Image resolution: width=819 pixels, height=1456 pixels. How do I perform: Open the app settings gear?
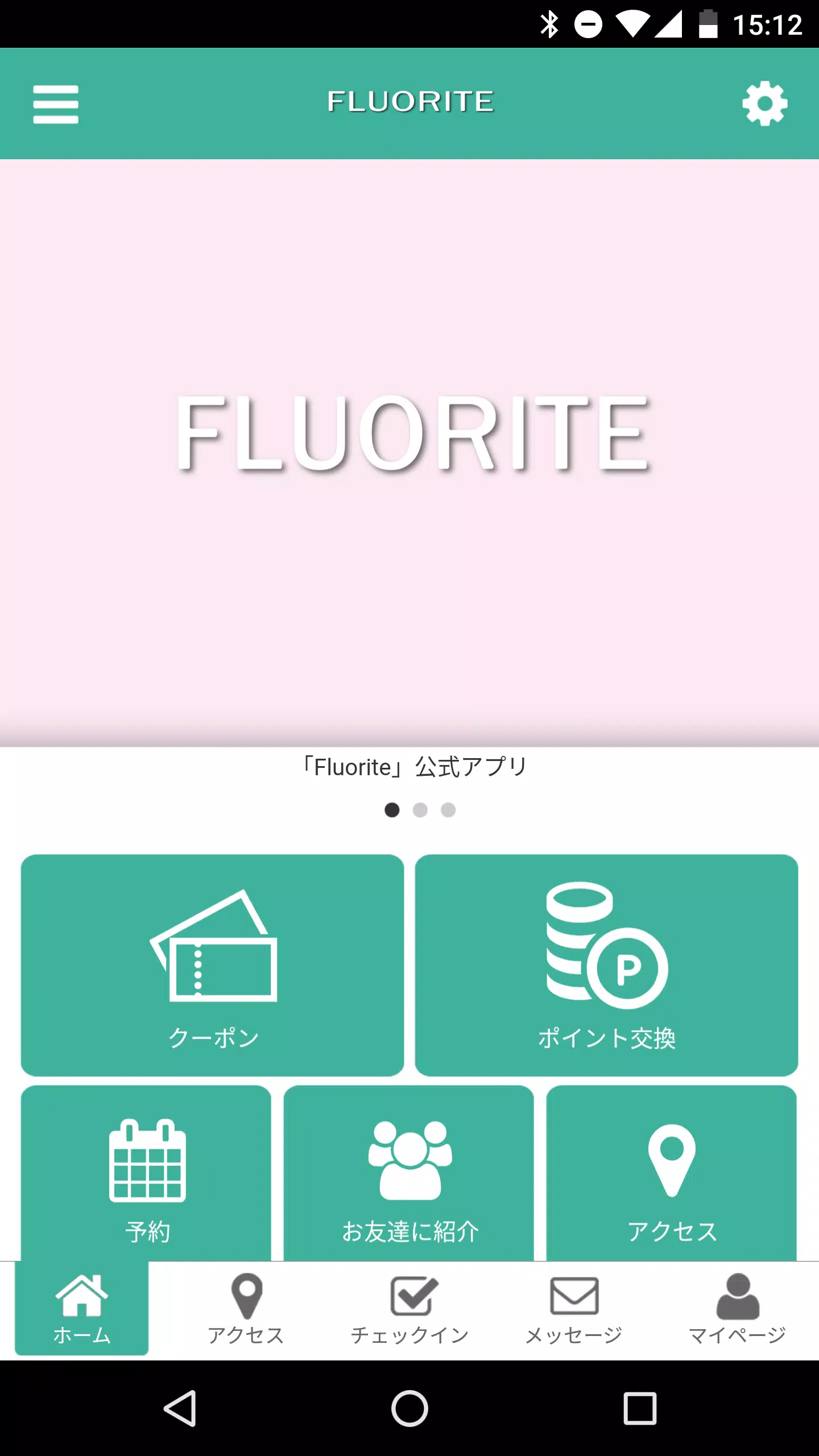(x=765, y=104)
